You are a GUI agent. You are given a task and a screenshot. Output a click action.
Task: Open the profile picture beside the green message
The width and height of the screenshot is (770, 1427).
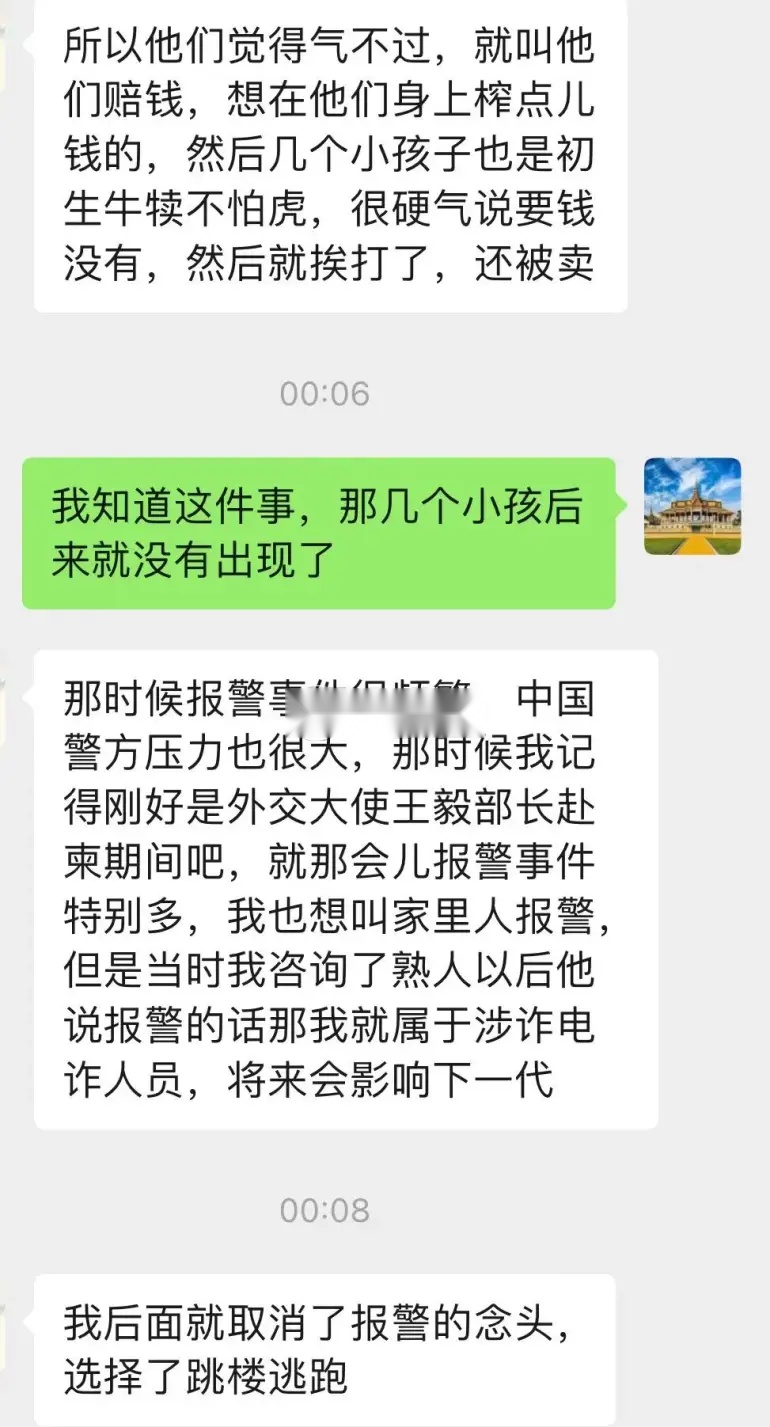[x=692, y=506]
